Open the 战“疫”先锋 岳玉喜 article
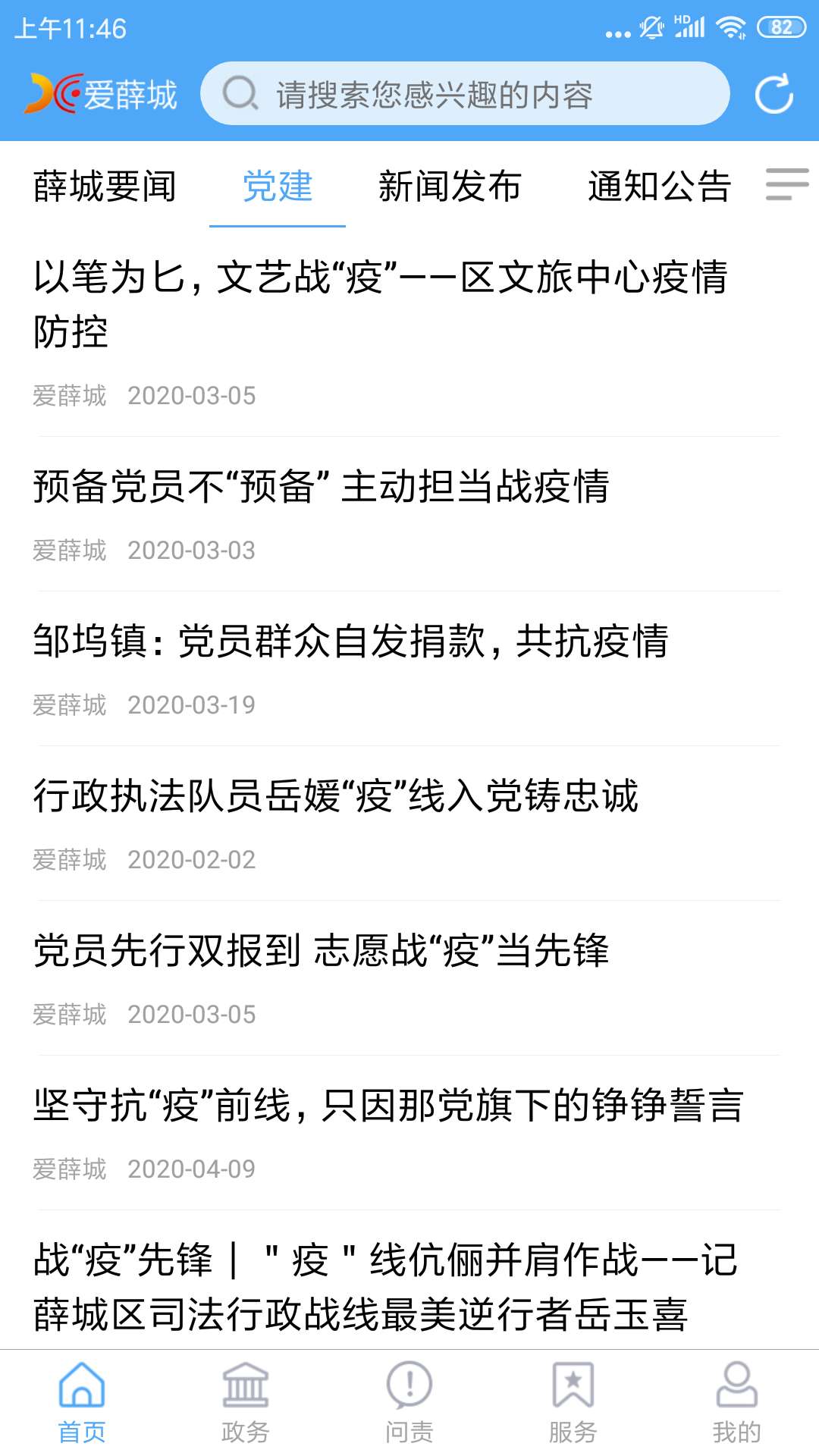This screenshot has height=1456, width=819. coord(385,1287)
